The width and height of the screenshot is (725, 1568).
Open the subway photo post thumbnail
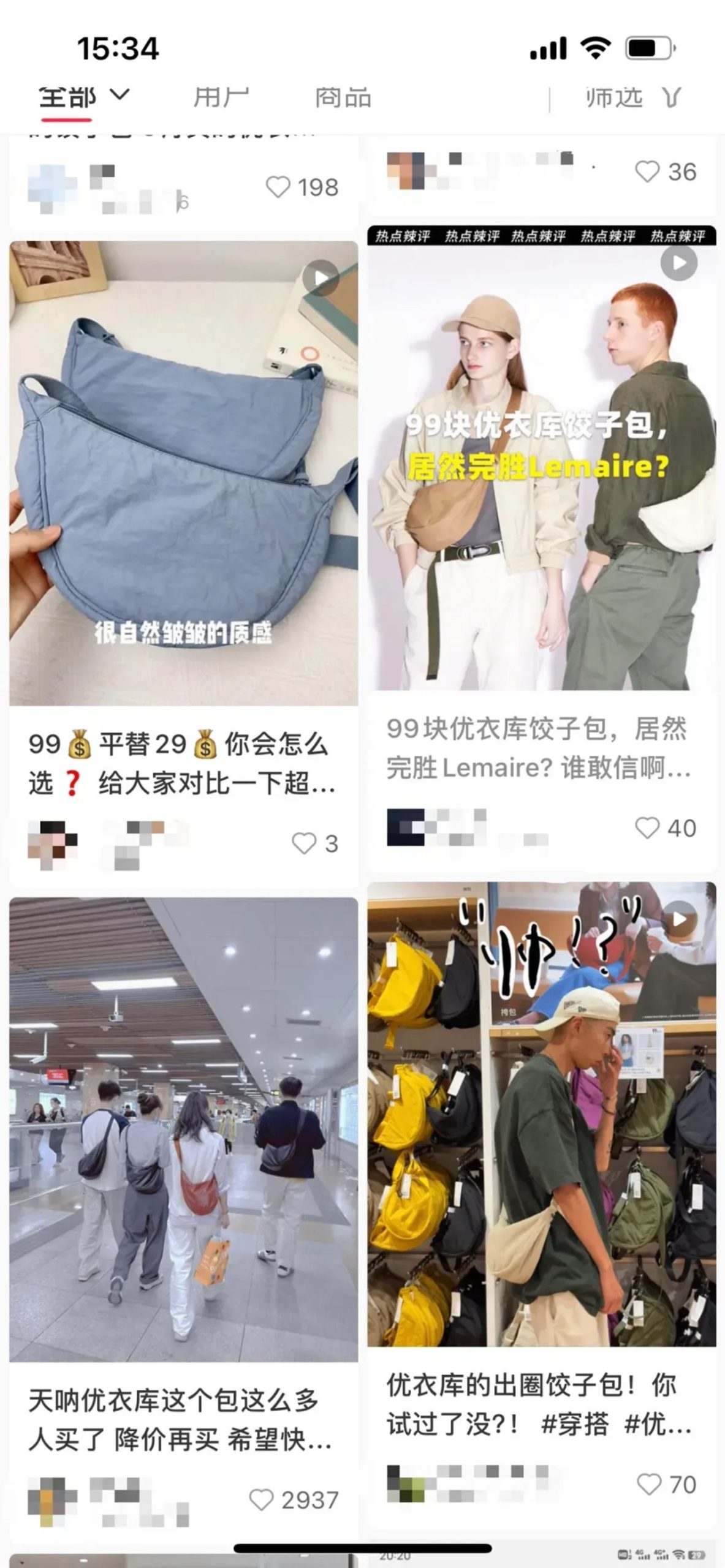coord(184,1133)
